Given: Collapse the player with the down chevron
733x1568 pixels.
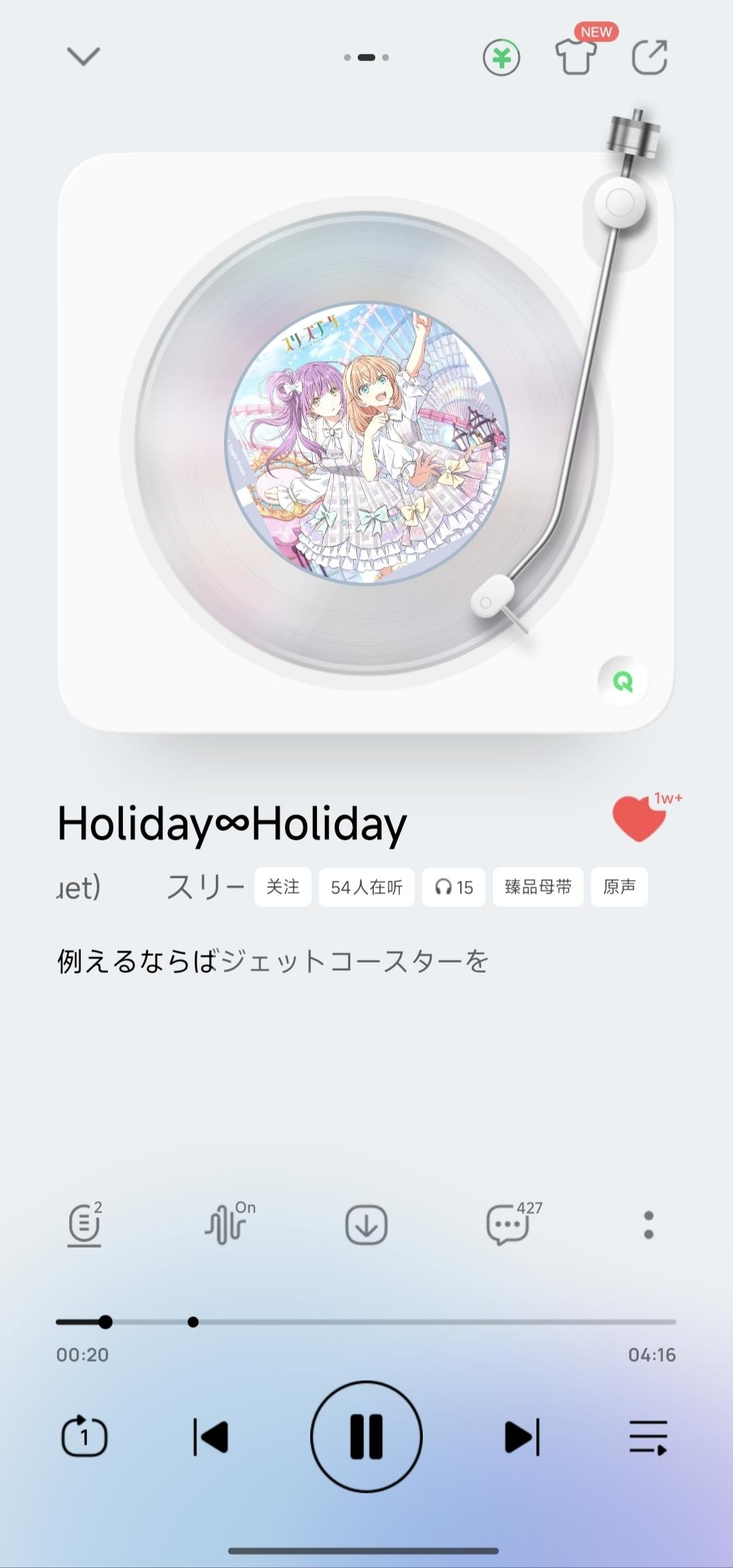Looking at the screenshot, I should click(x=83, y=56).
